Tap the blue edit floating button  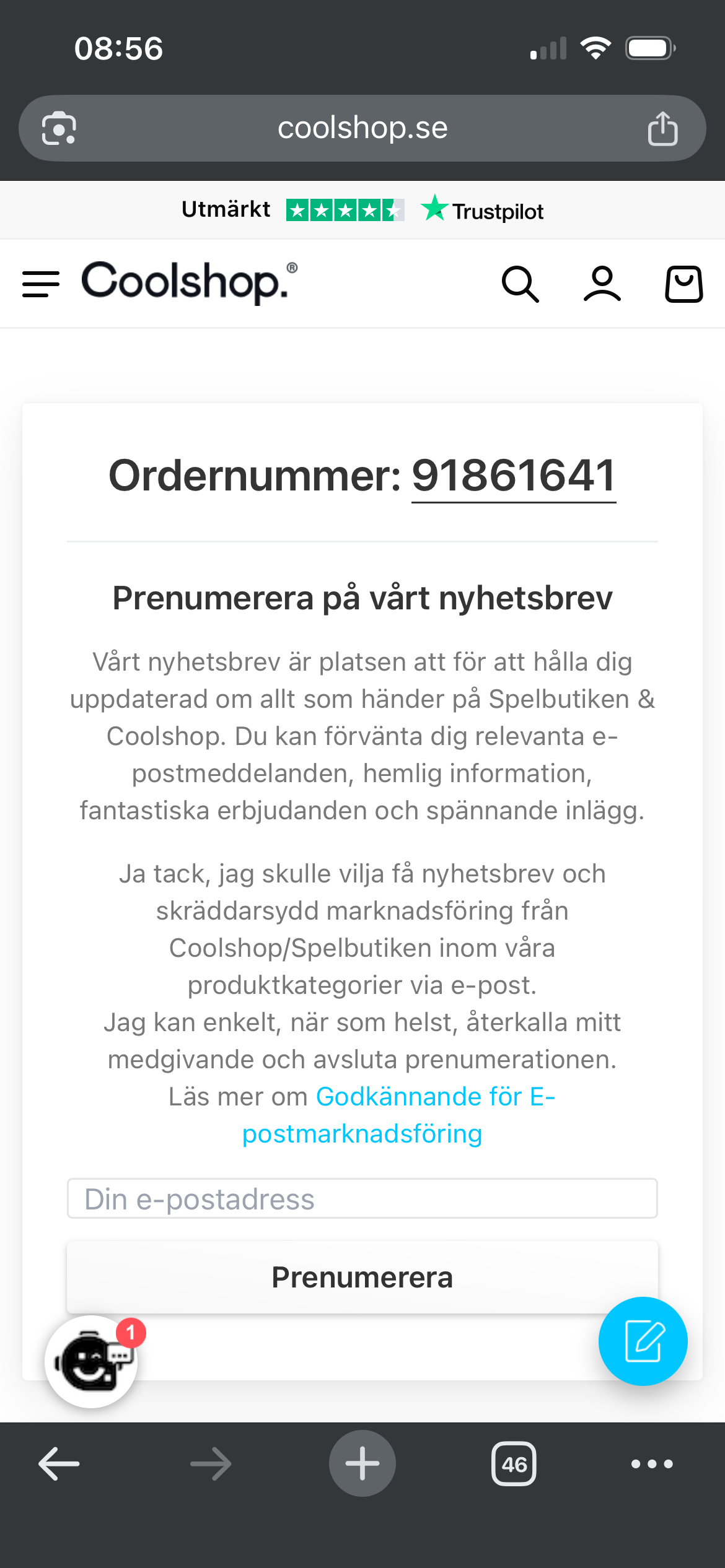[x=643, y=1341]
